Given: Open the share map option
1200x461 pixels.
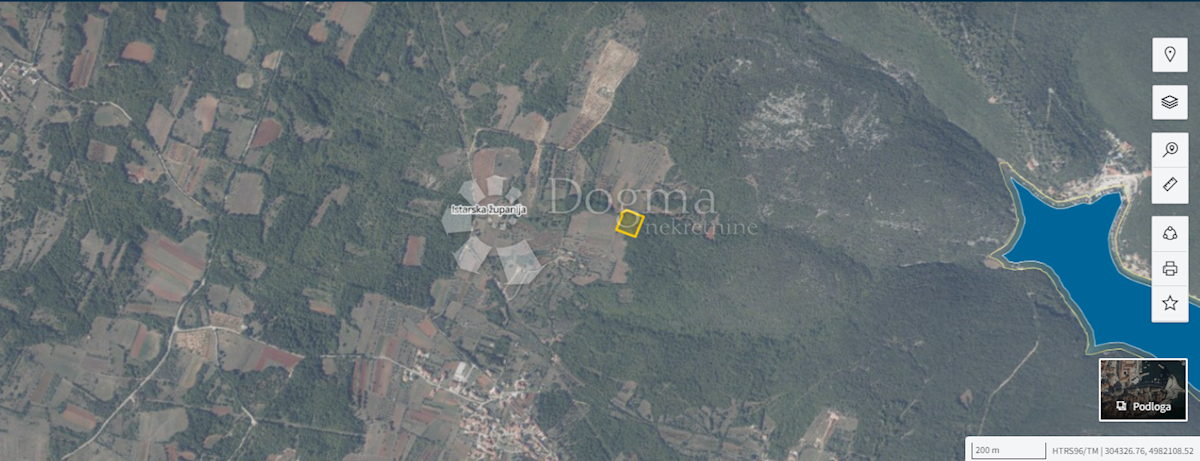Looking at the screenshot, I should tap(1169, 233).
